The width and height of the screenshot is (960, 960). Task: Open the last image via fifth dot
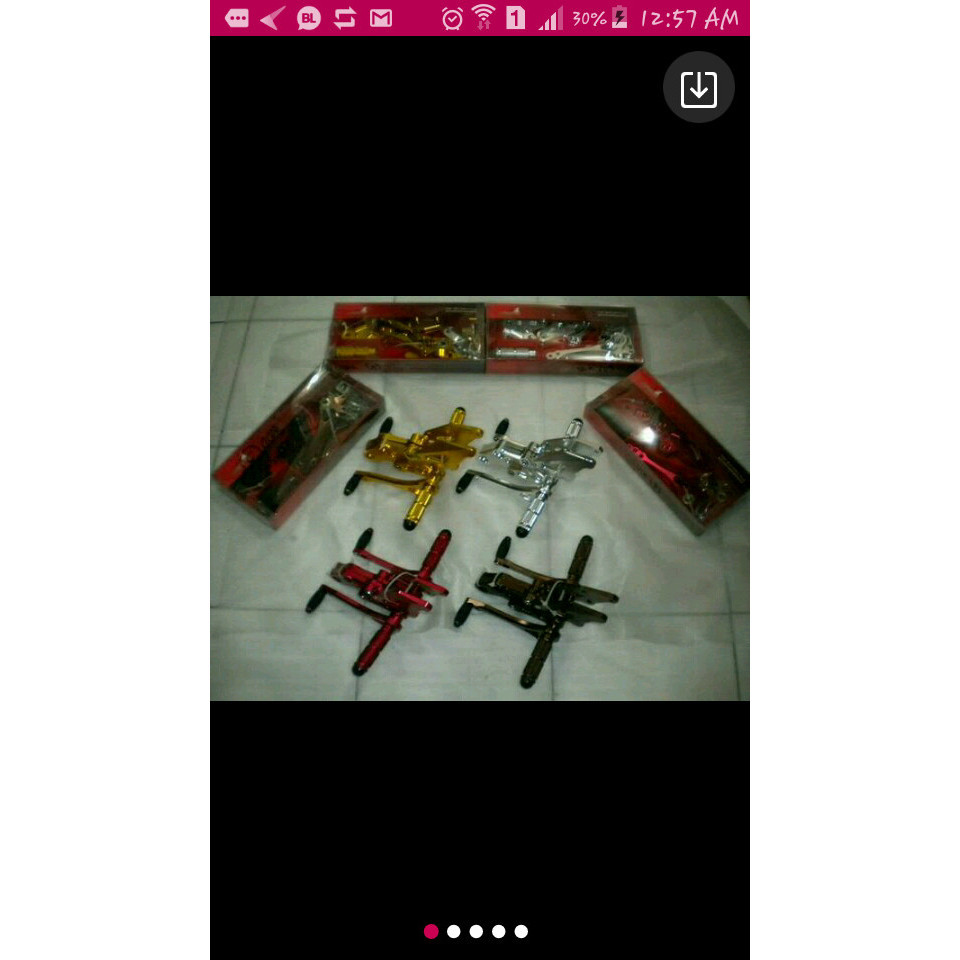(521, 931)
